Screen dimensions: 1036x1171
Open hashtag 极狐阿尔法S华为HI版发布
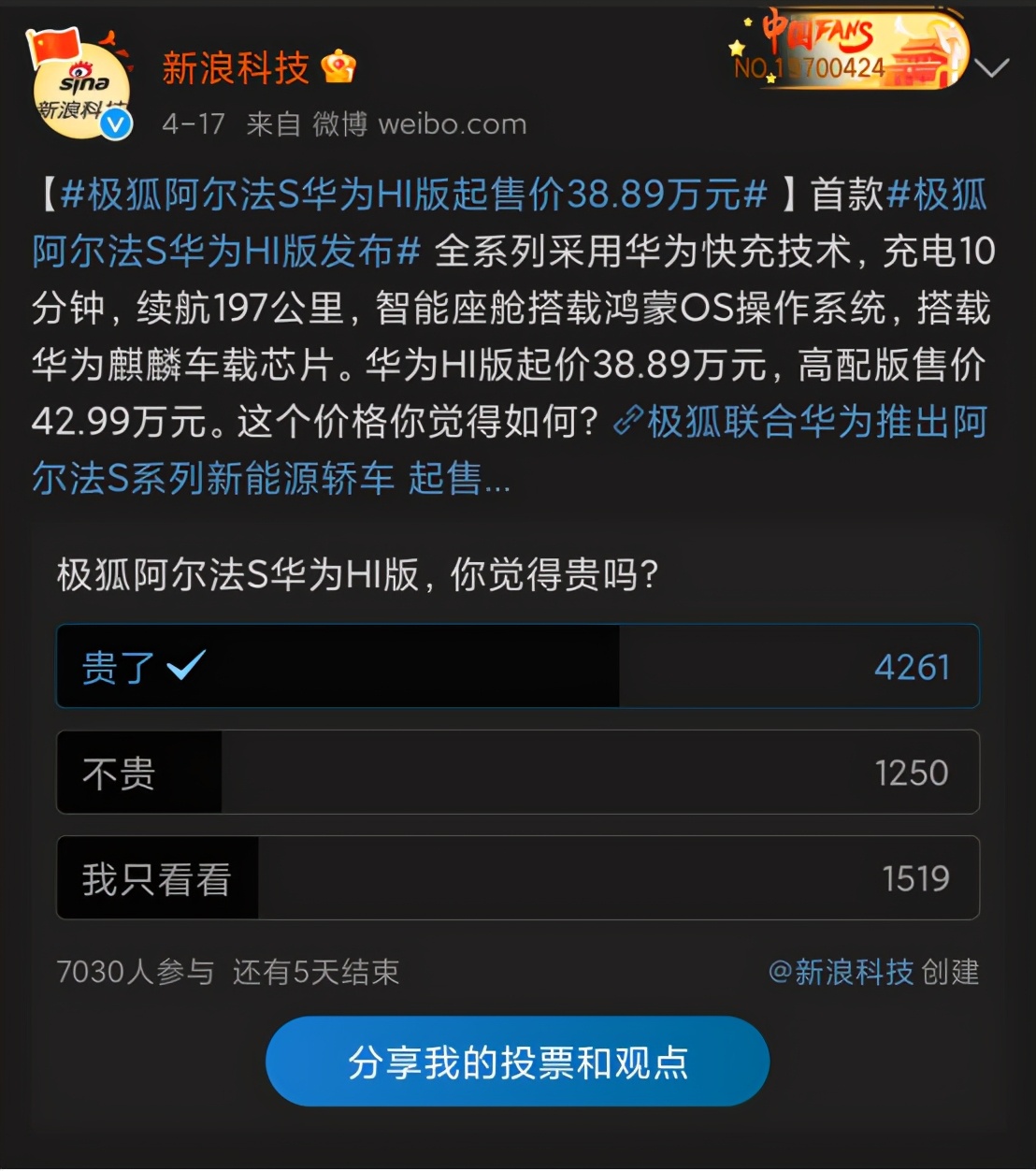pyautogui.click(x=224, y=252)
